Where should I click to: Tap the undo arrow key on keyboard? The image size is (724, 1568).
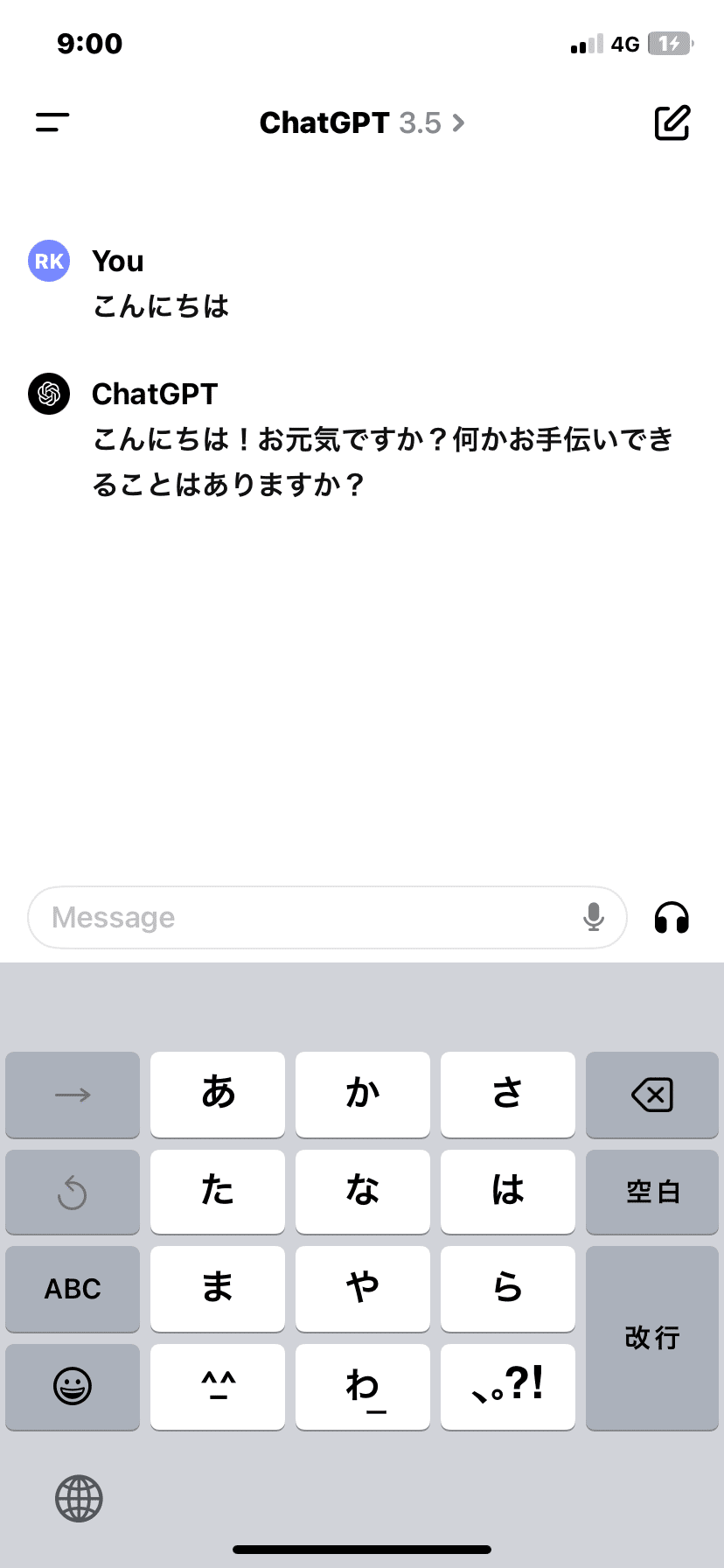(x=73, y=1192)
